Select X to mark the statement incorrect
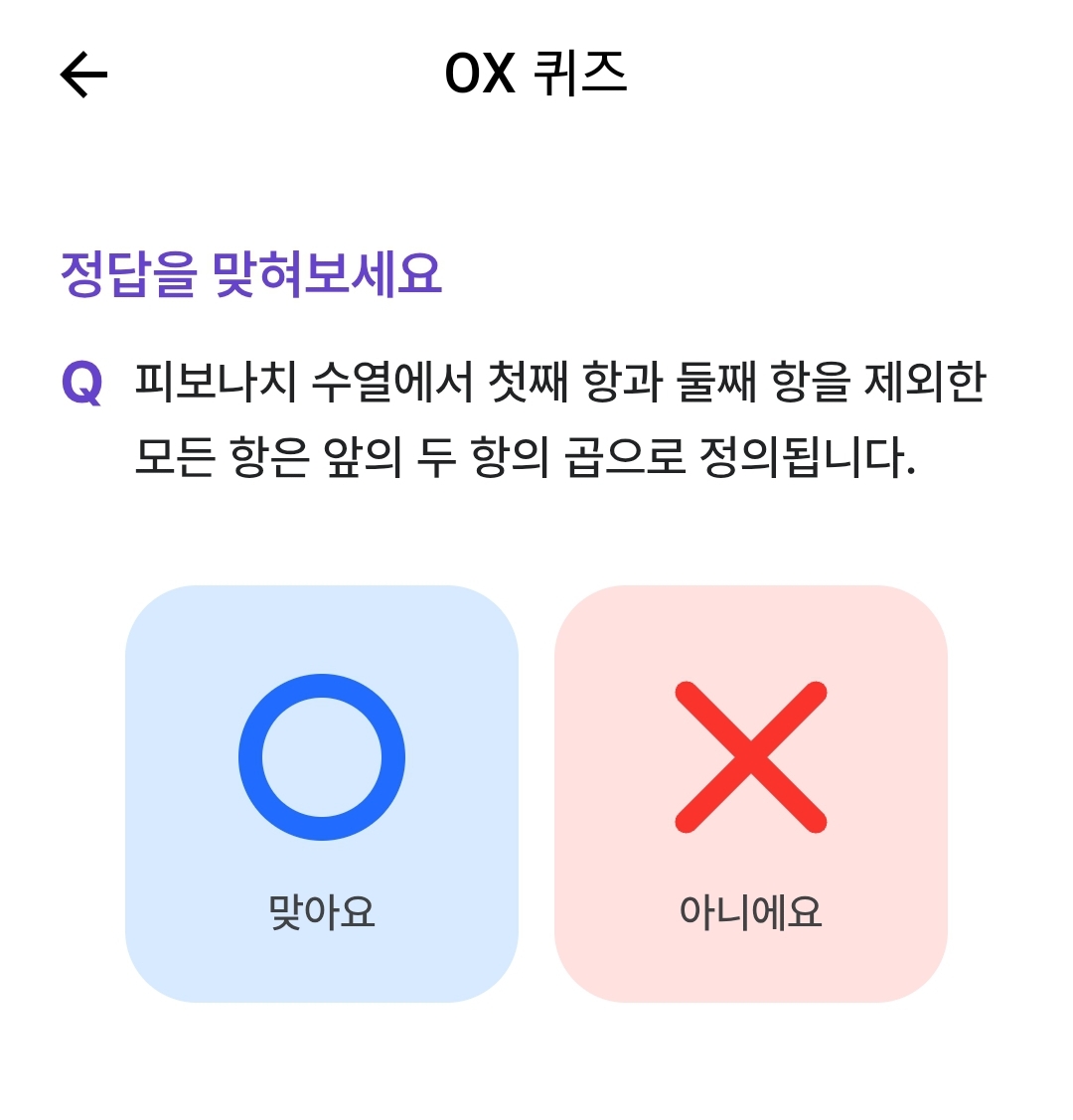This screenshot has width=1073, height=1120. (753, 757)
